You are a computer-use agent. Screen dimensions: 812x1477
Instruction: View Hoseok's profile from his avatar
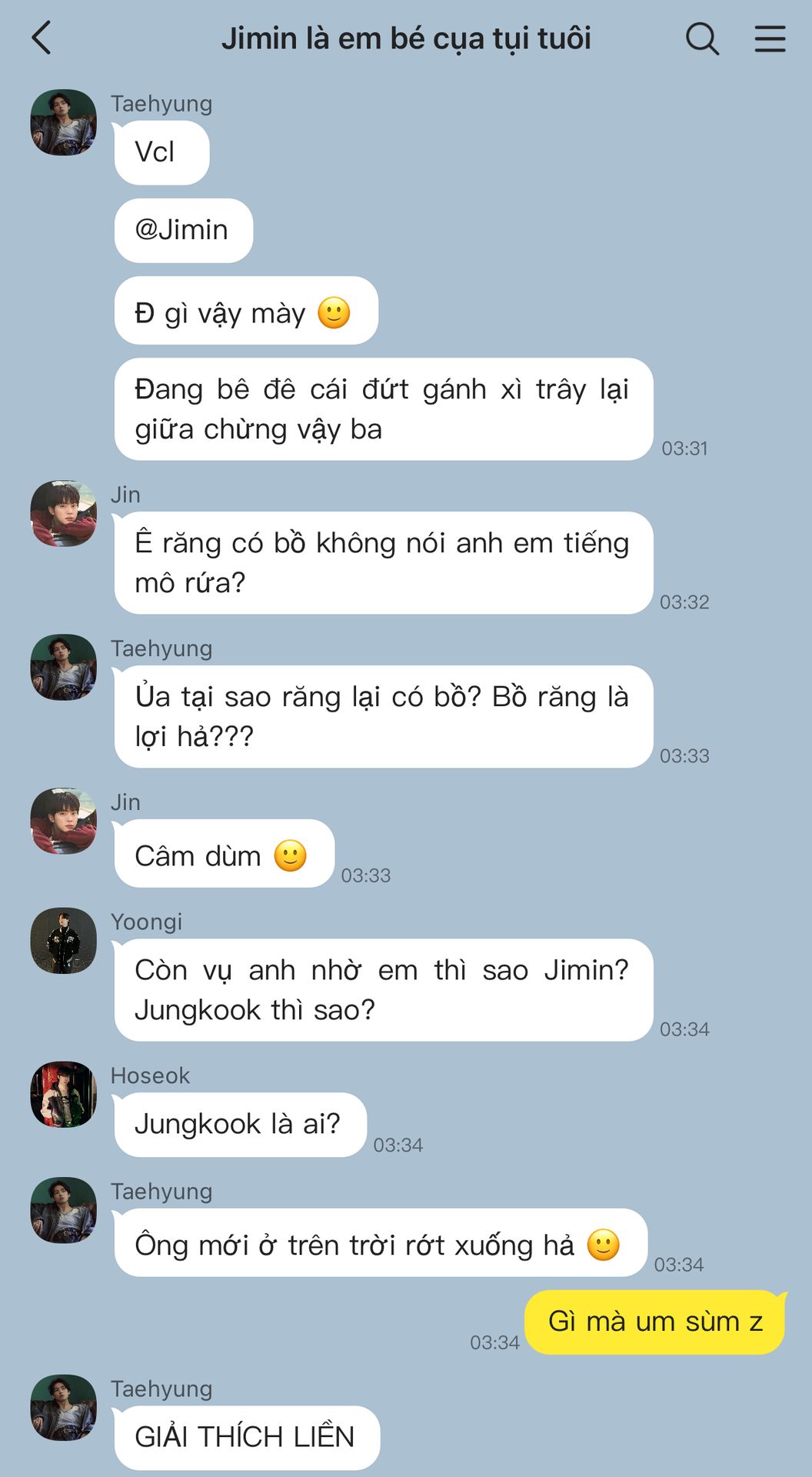coord(64,1094)
